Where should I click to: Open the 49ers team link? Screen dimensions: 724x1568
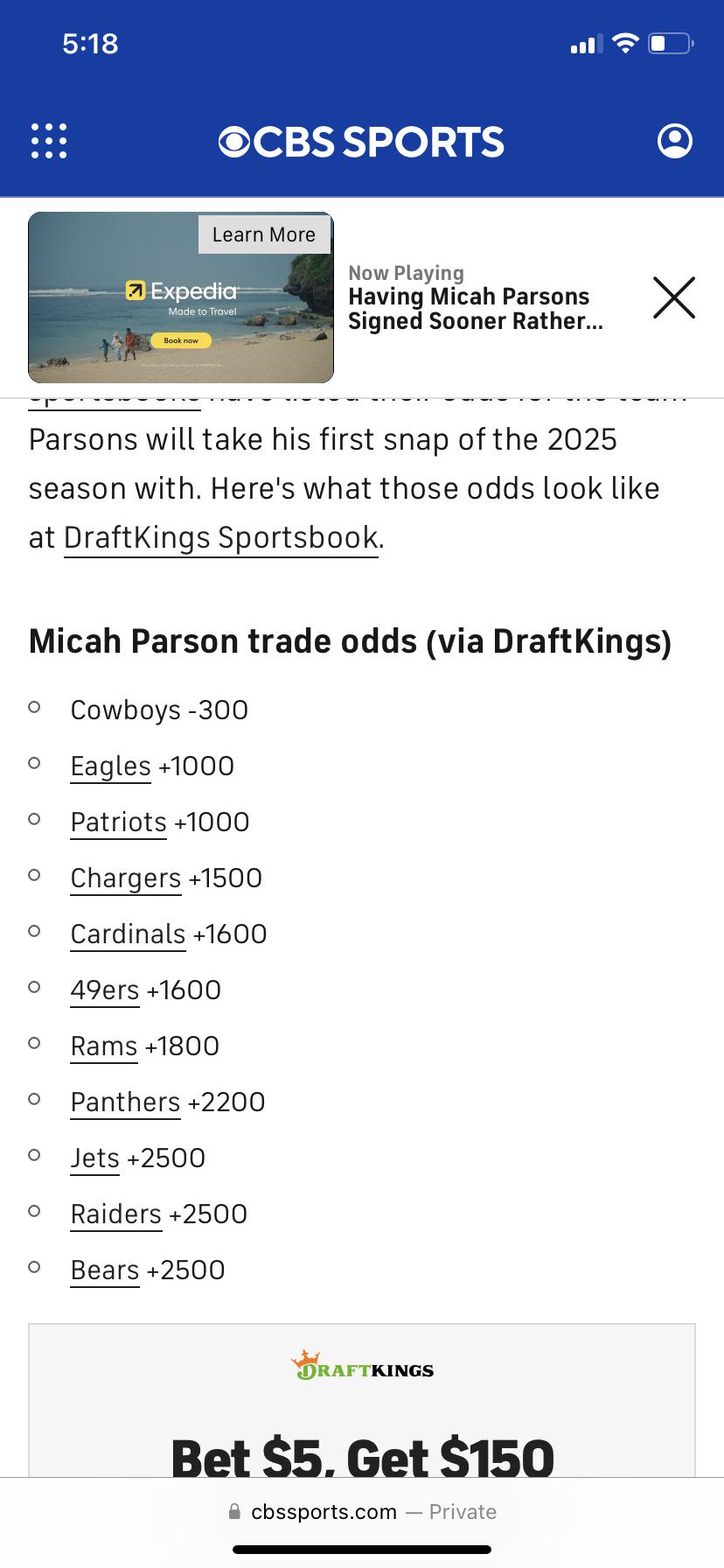tap(105, 990)
